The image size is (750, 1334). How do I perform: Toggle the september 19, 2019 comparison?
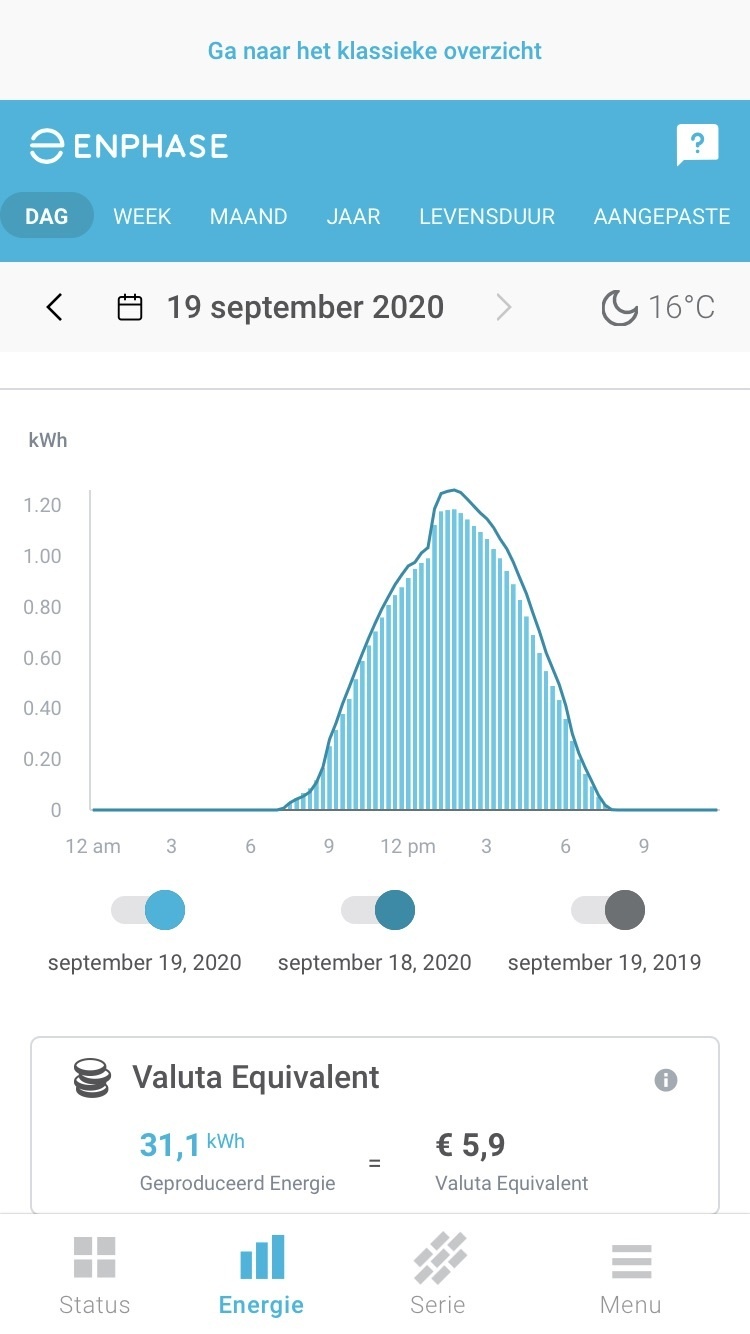(x=608, y=911)
